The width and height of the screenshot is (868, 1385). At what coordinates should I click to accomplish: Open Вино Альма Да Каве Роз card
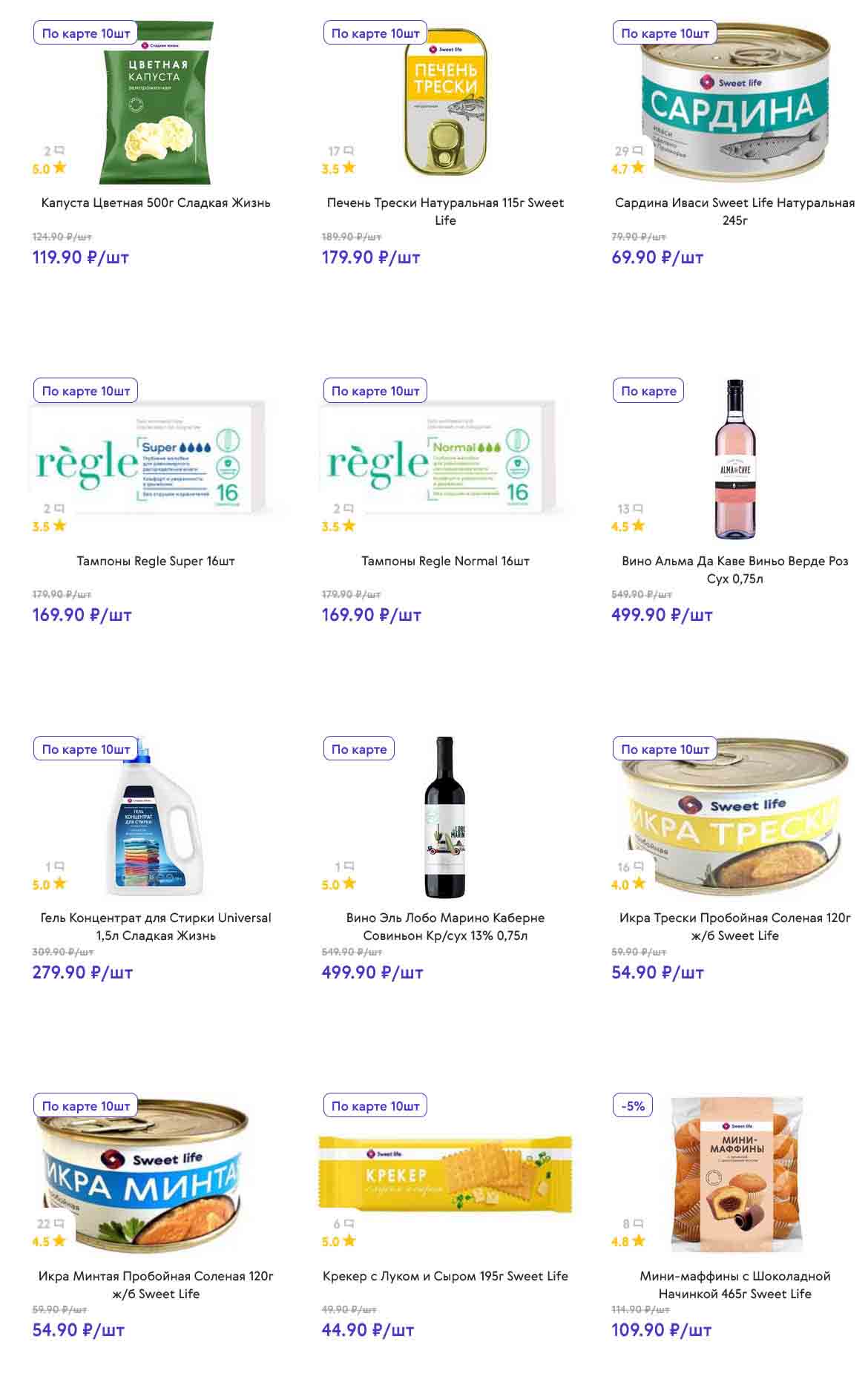(734, 569)
